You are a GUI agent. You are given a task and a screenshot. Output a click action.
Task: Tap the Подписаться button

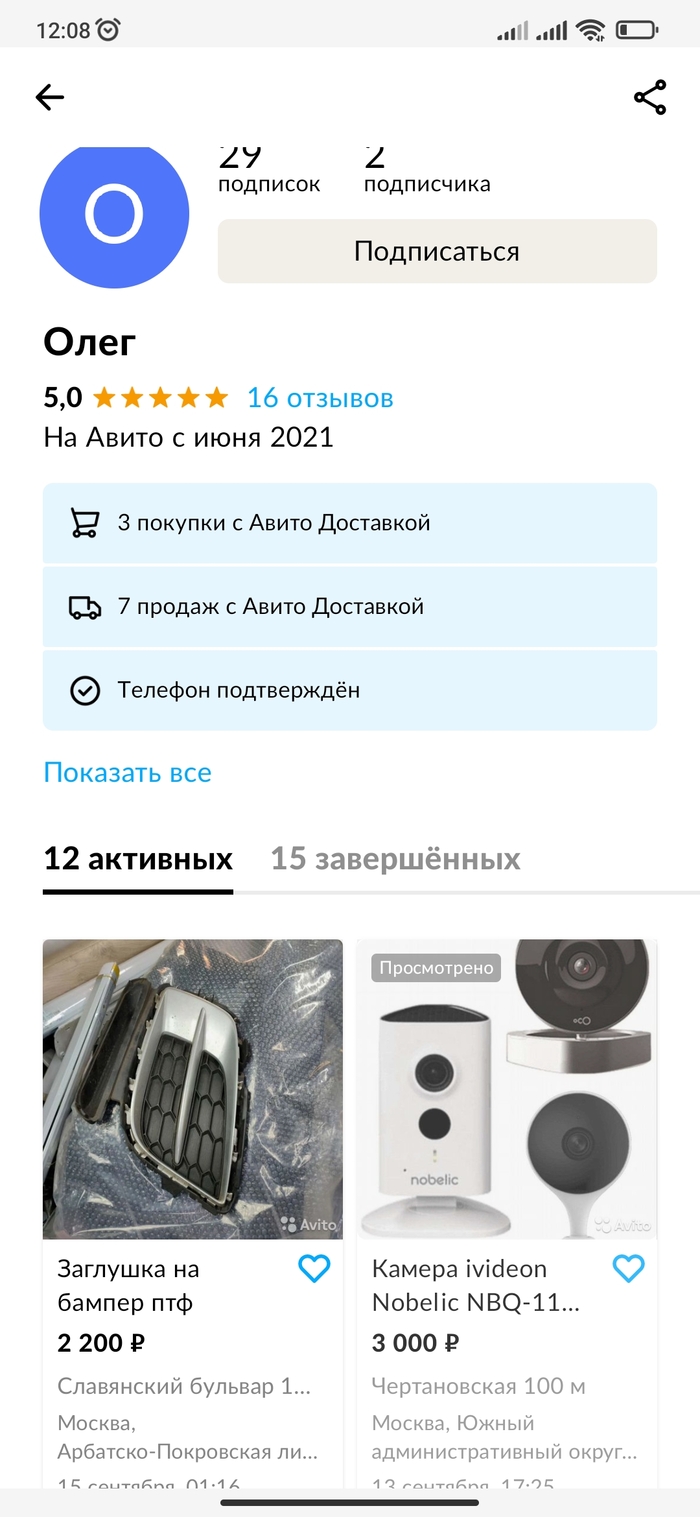coord(437,251)
